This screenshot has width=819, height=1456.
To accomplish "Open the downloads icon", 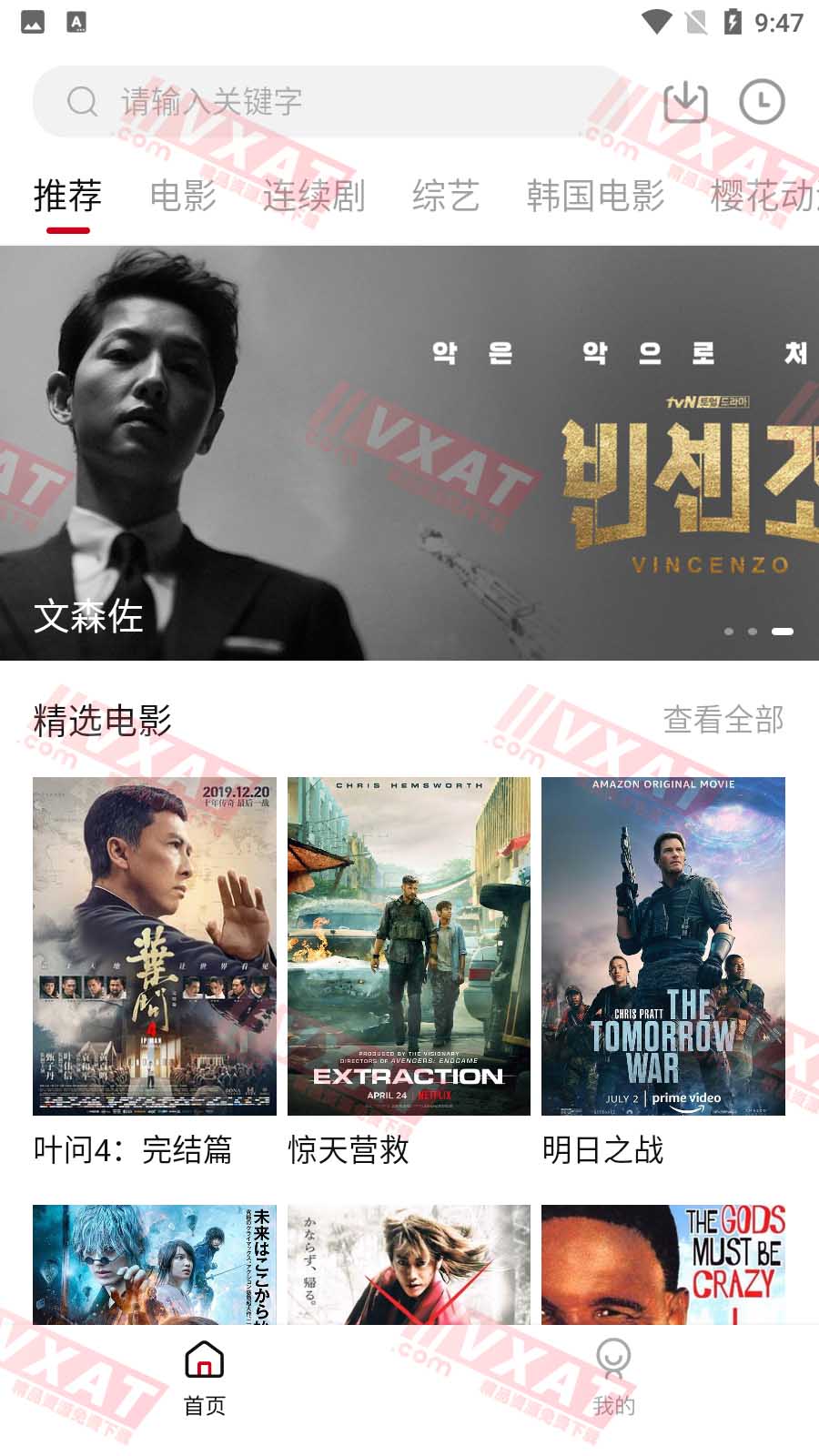I will tap(685, 101).
